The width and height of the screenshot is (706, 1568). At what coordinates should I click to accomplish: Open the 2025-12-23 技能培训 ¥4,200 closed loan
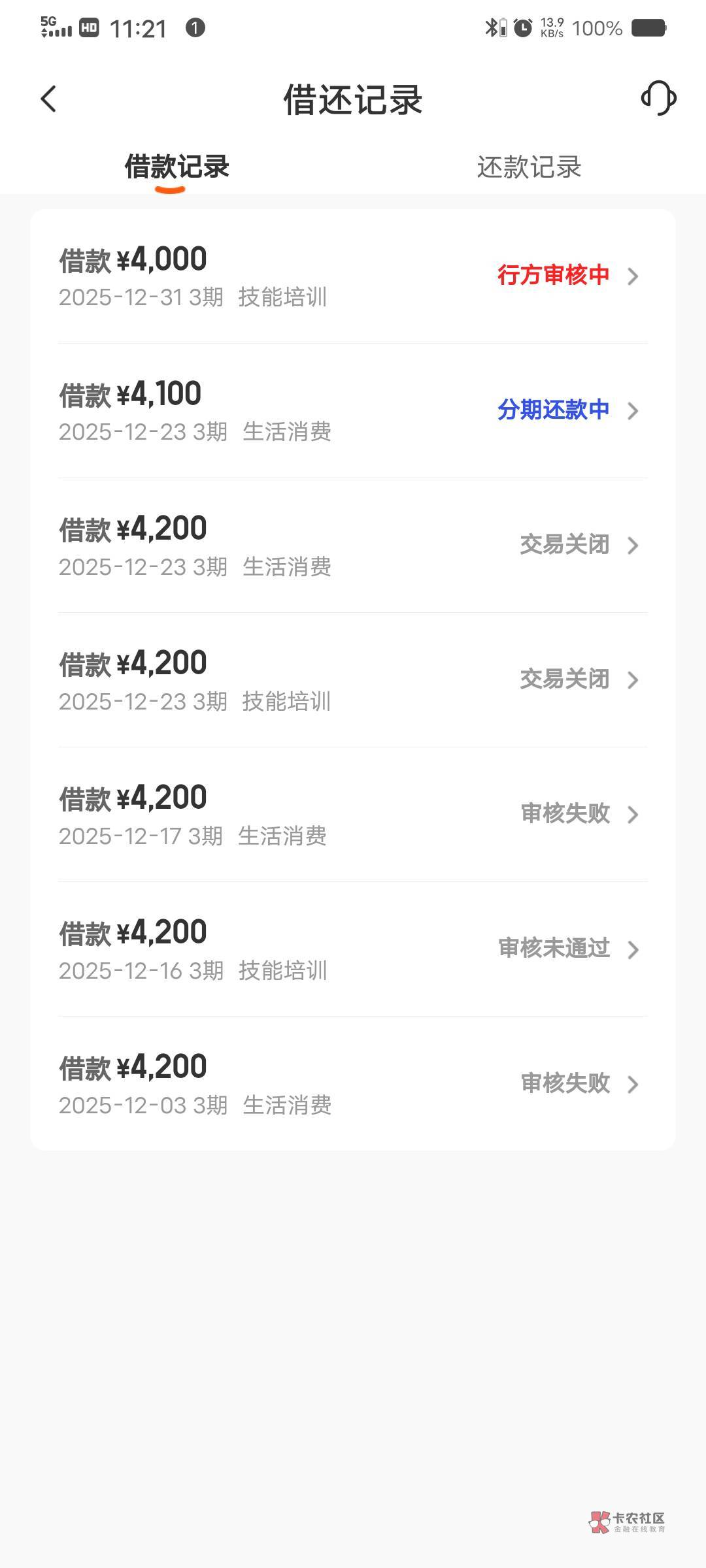[x=353, y=680]
